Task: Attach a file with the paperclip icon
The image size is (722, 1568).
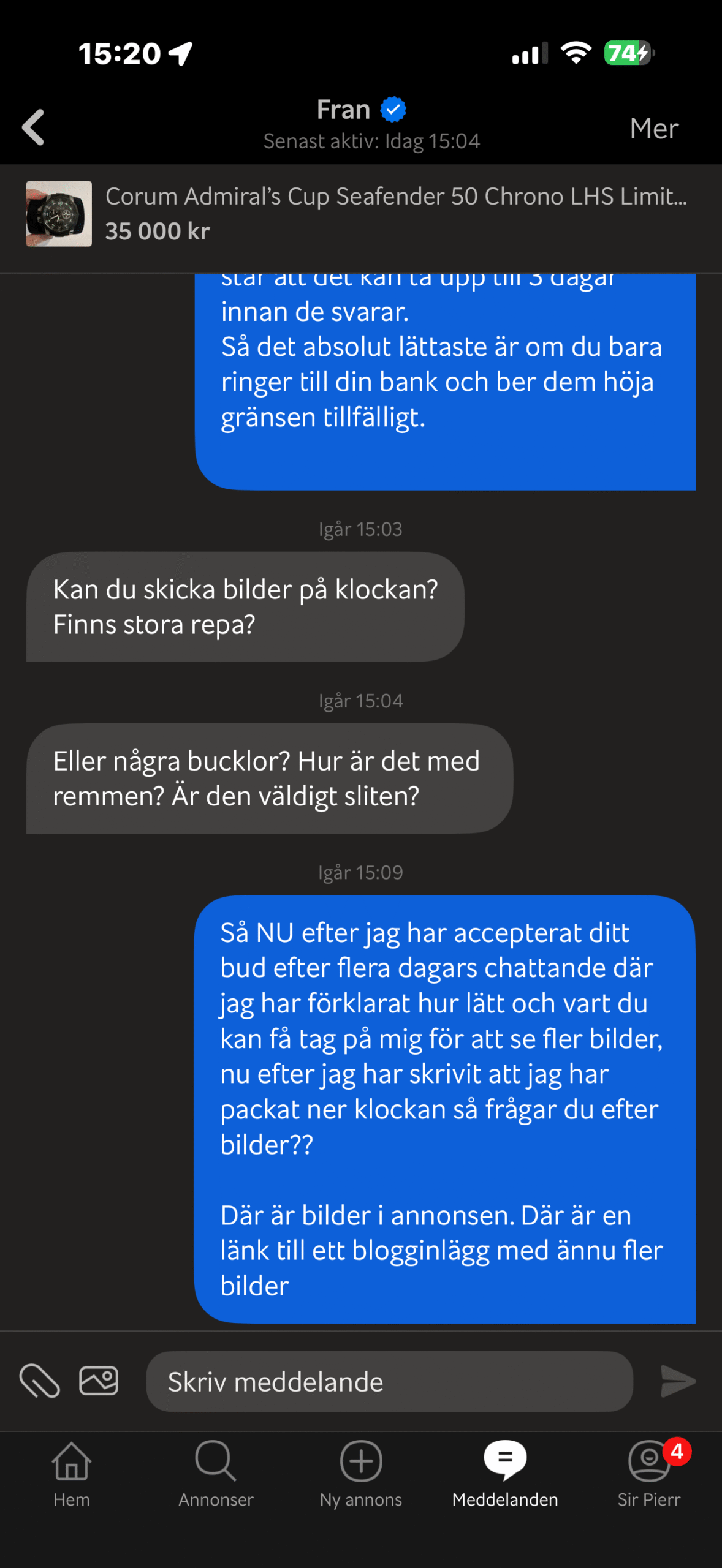Action: pyautogui.click(x=40, y=1381)
